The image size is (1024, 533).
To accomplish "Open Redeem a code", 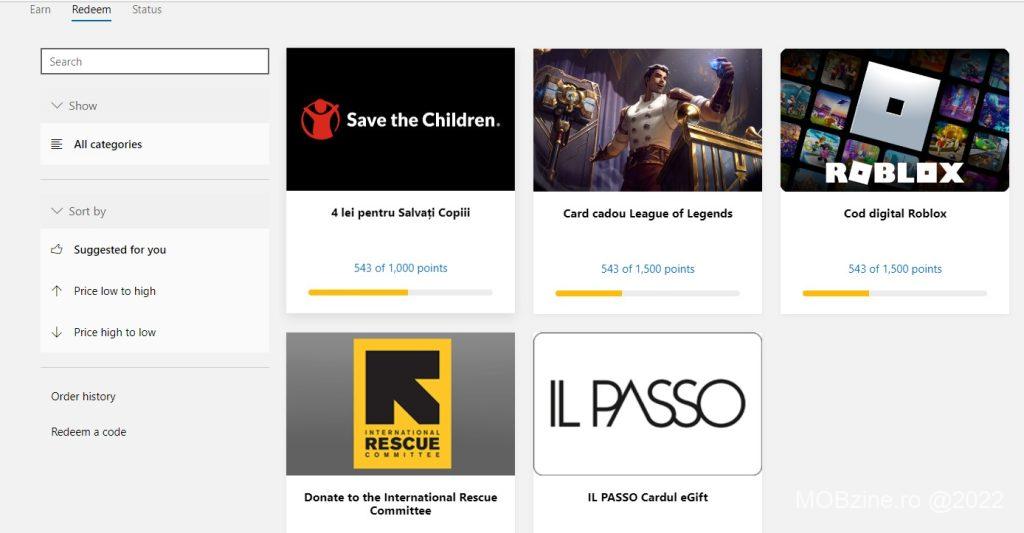I will tap(88, 433).
